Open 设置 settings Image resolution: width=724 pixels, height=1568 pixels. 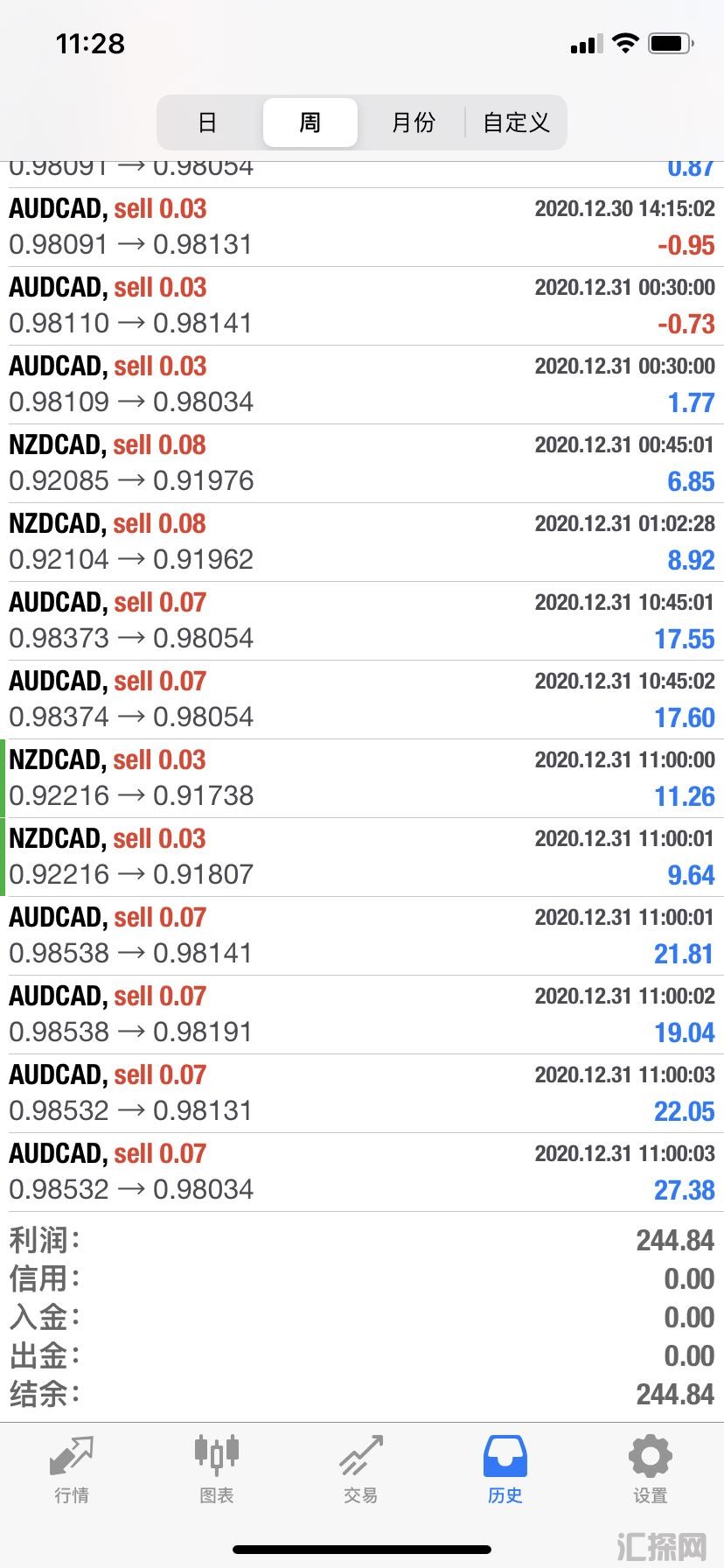pos(650,1470)
